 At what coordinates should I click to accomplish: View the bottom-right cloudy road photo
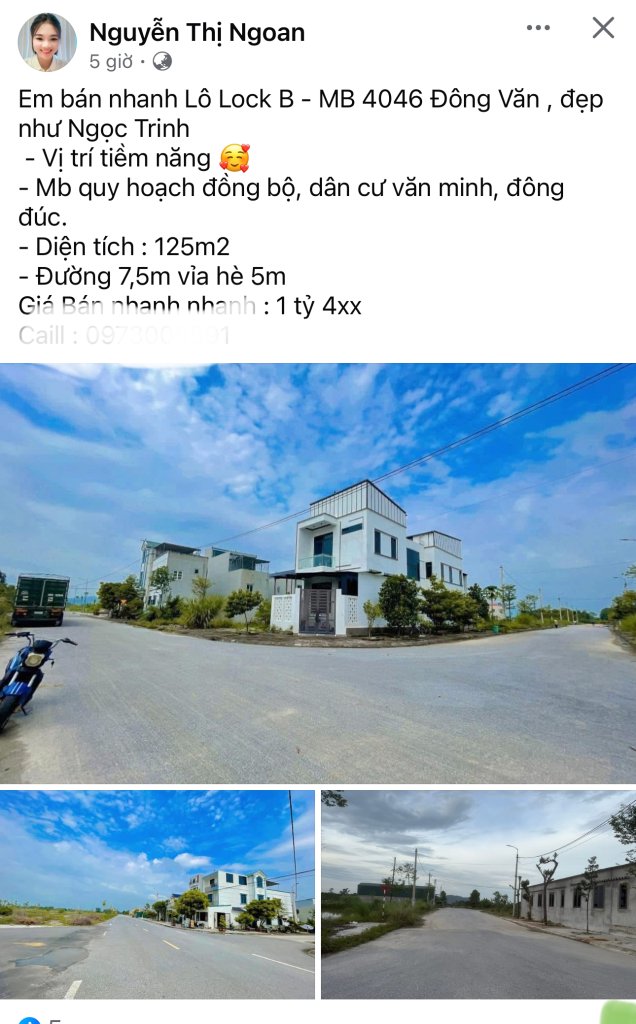click(478, 893)
